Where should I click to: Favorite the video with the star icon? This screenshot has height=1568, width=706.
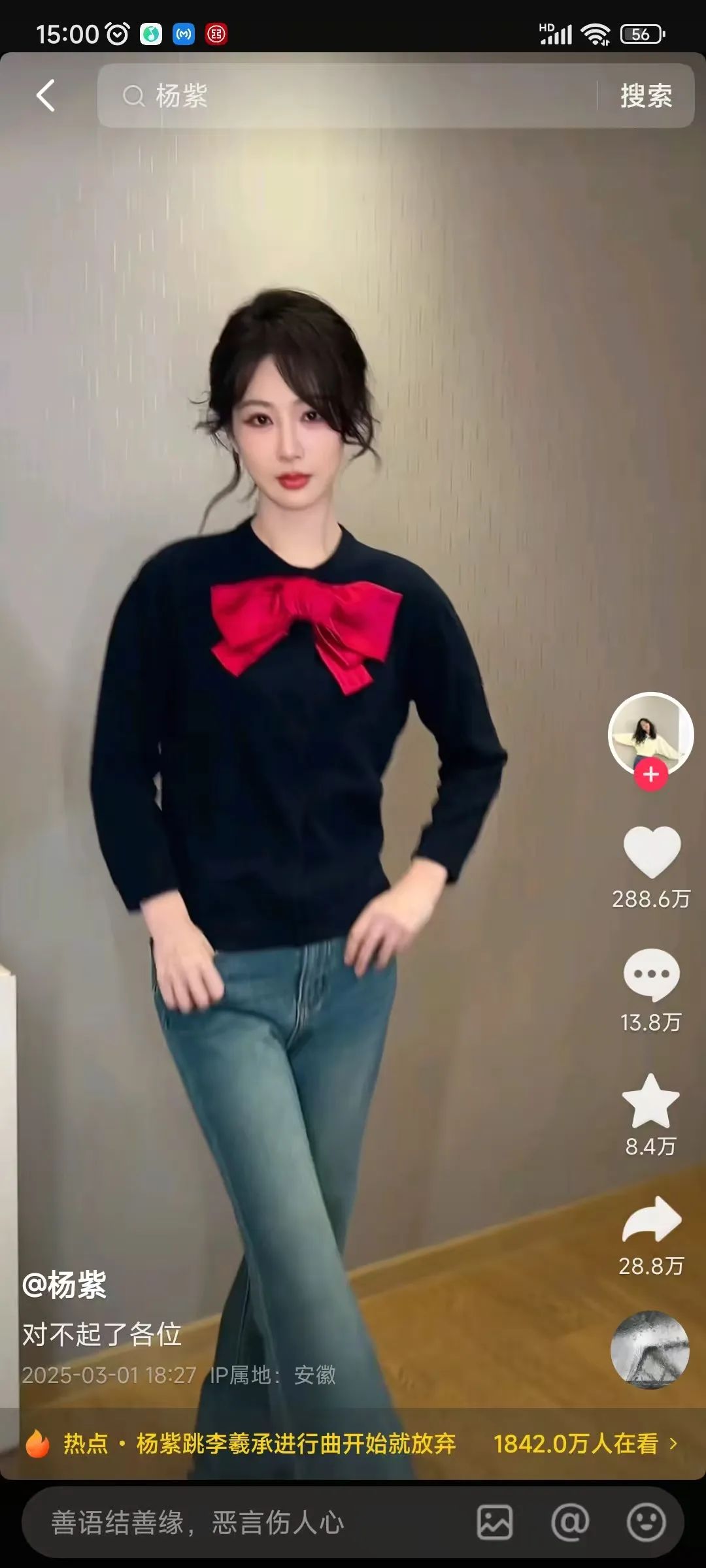coord(651,1102)
